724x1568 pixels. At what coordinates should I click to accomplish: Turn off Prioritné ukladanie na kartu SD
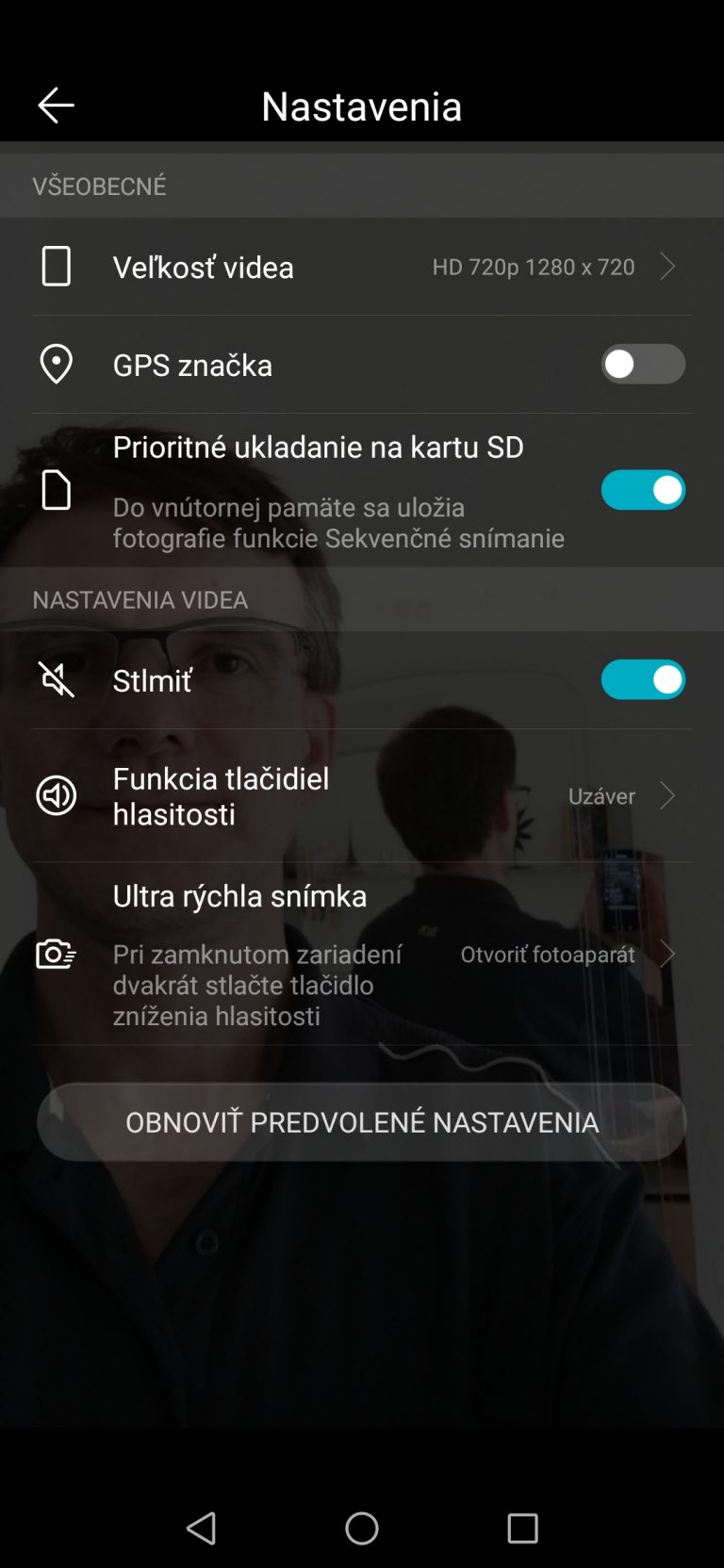tap(643, 490)
